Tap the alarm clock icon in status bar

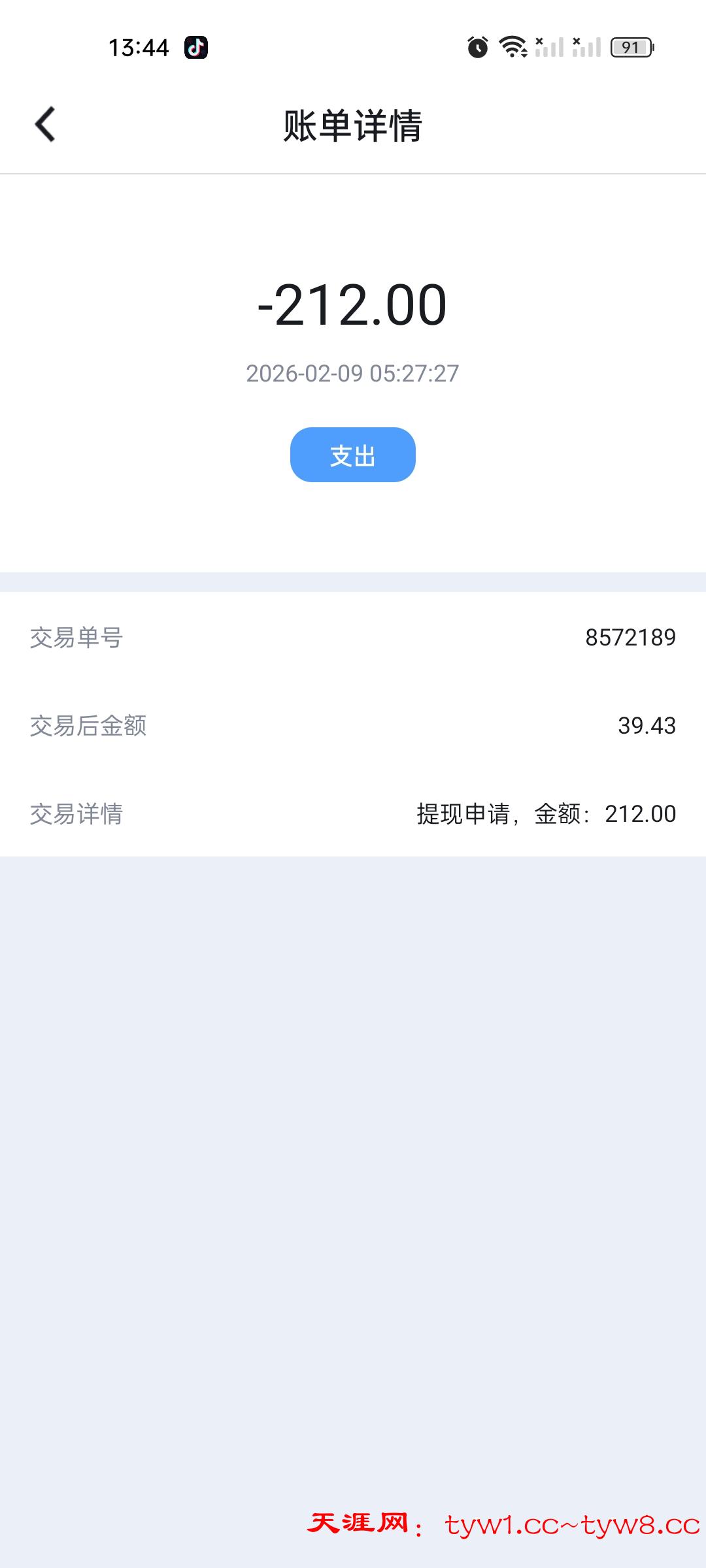[x=477, y=46]
